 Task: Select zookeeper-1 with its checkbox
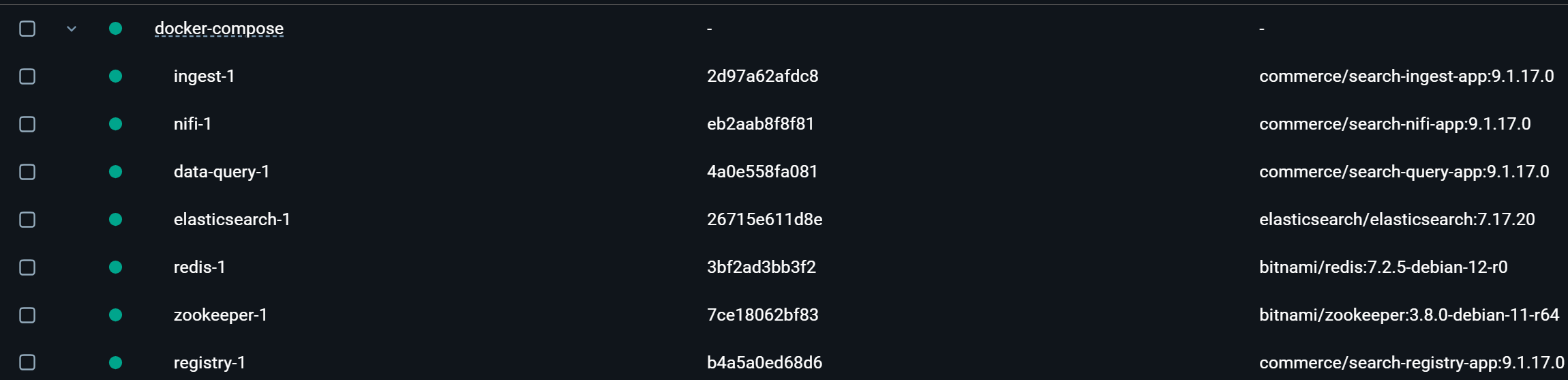click(27, 315)
